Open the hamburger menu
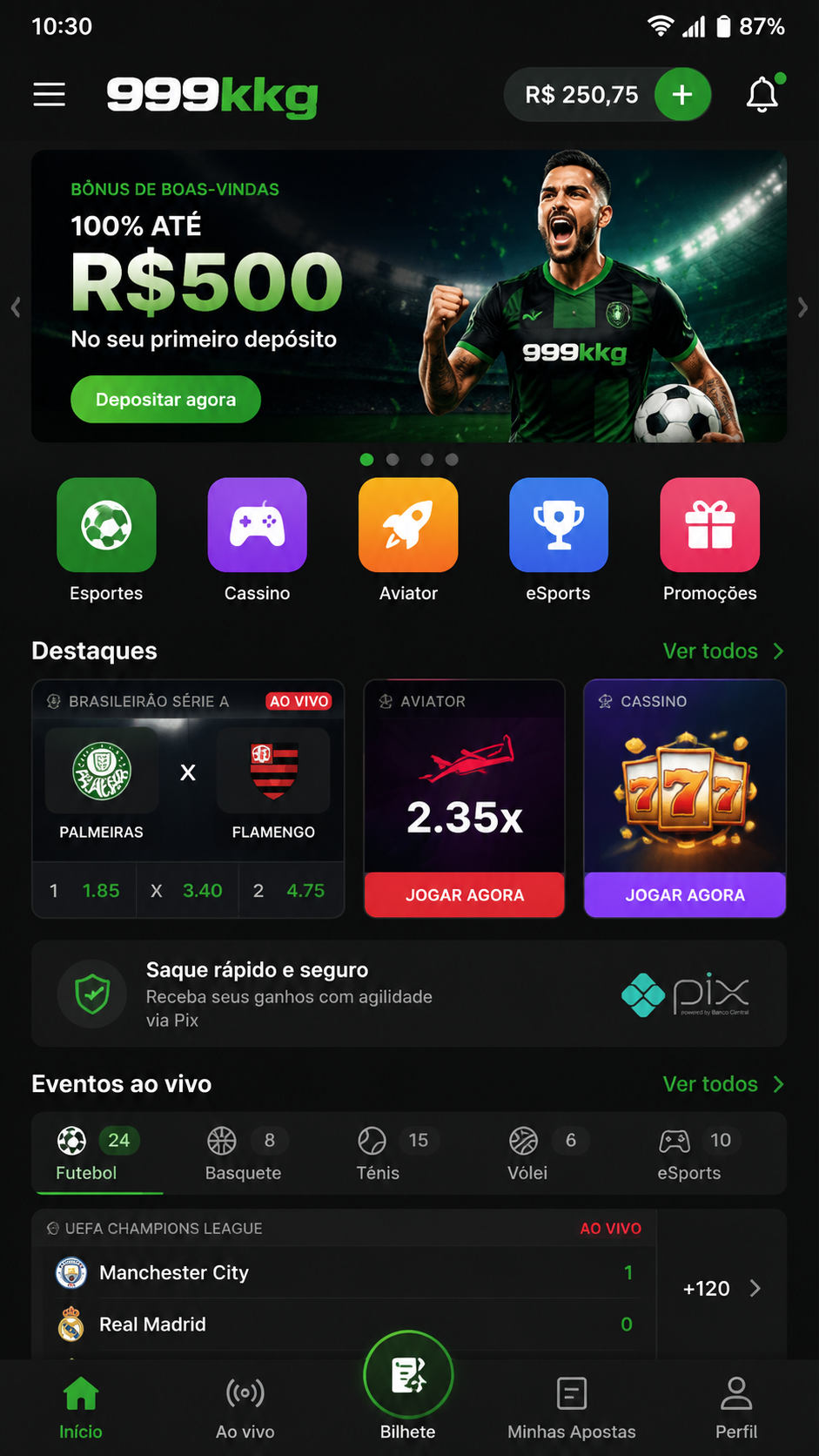Screen dimensions: 819x1456 click(50, 94)
